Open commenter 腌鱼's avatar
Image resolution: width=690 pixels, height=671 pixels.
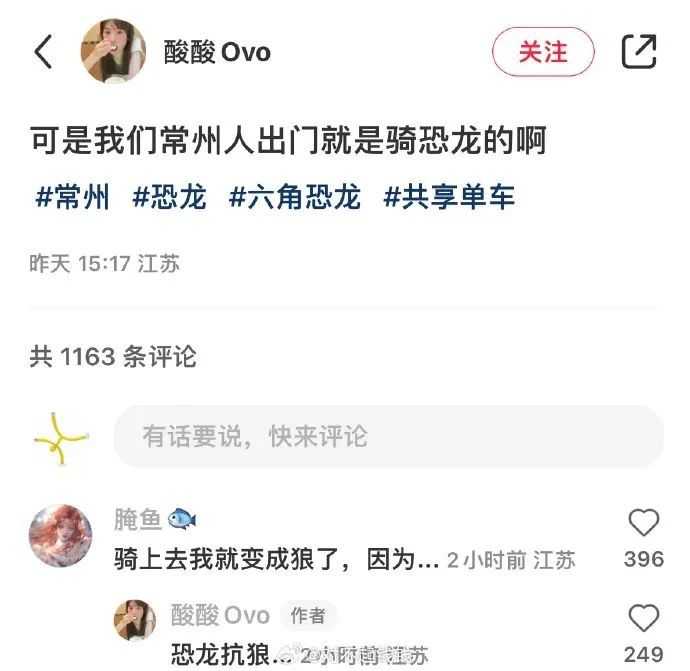(62, 537)
